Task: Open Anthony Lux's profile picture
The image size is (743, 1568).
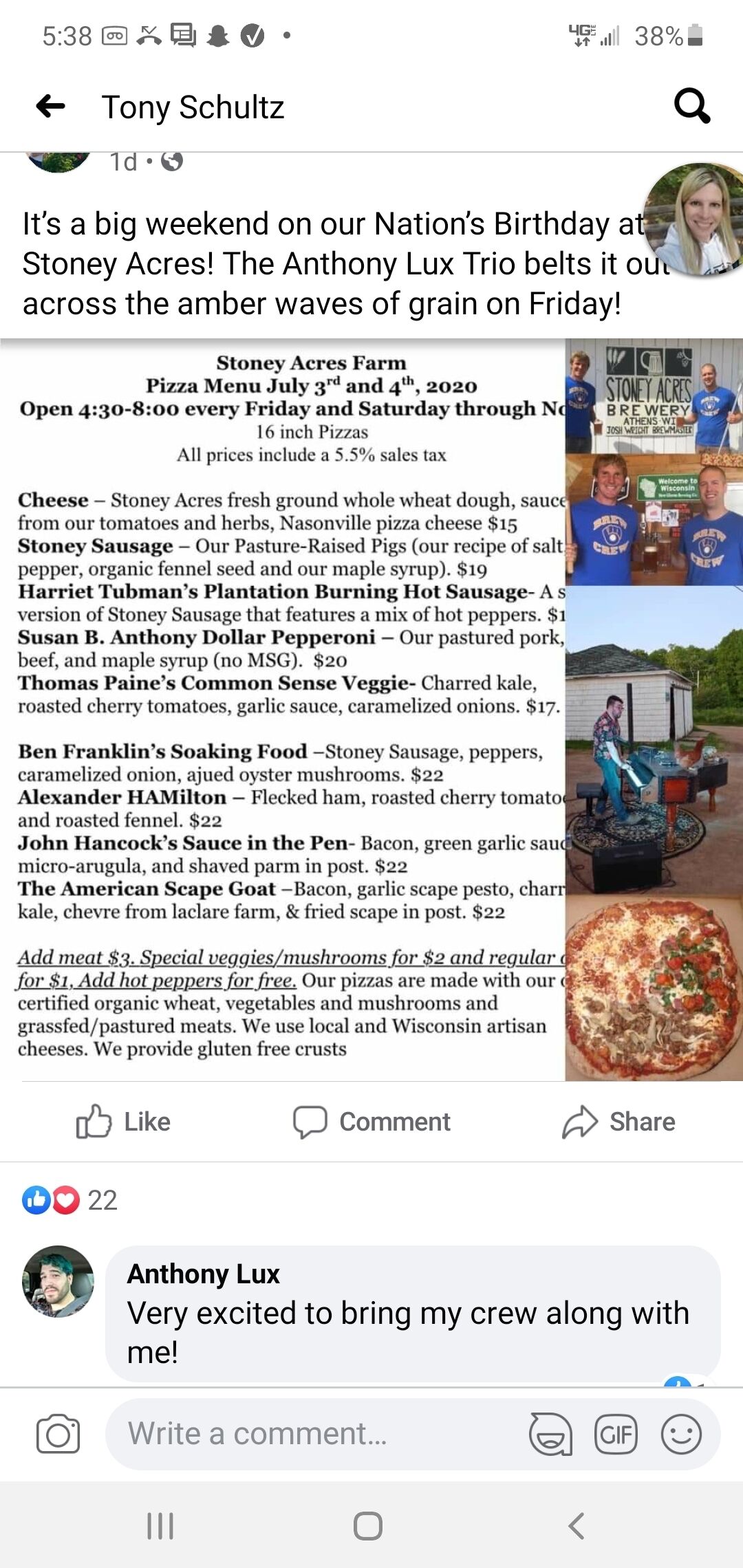Action: click(58, 1281)
